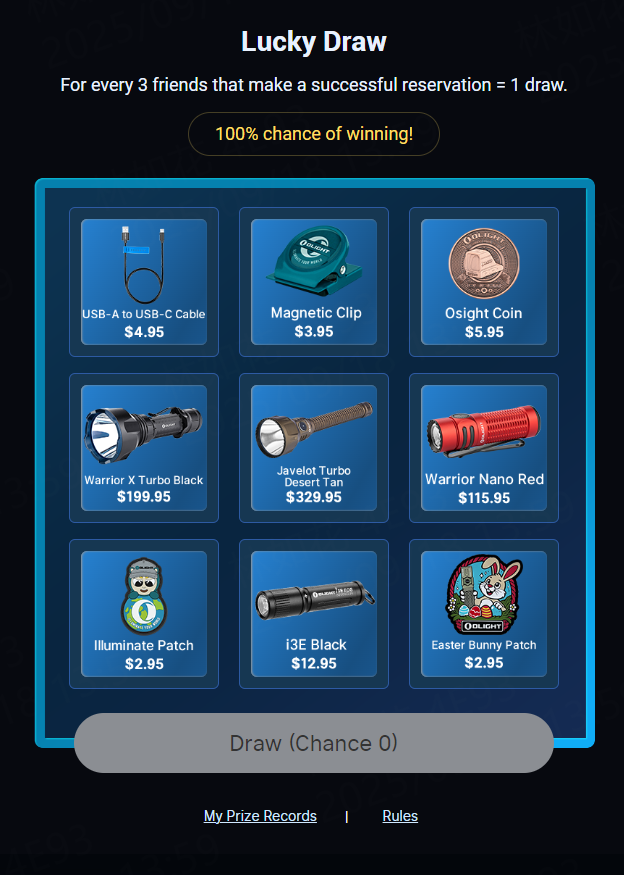This screenshot has height=875, width=624.
Task: Open My Prize Records link
Action: click(260, 816)
